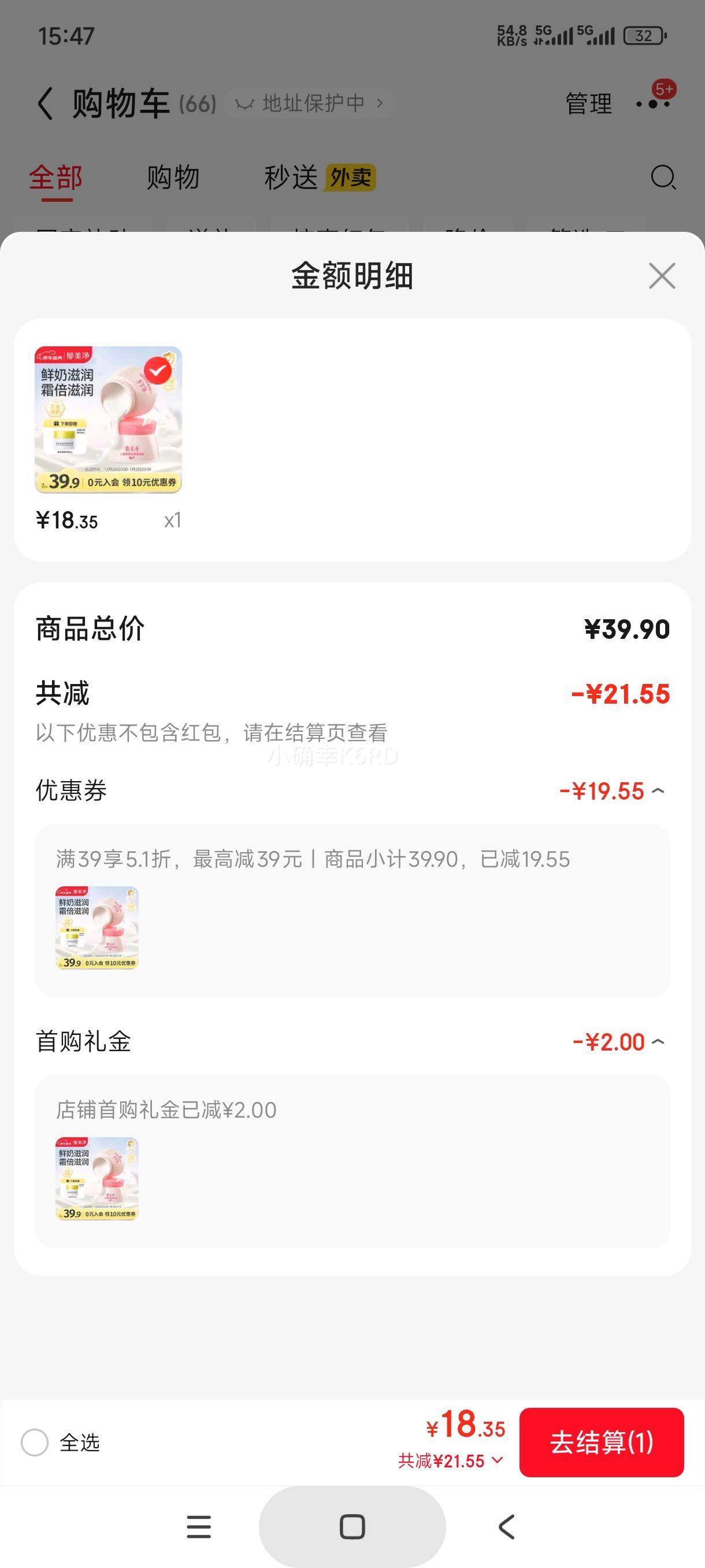Tap the back arrow beside 购物车 title
This screenshot has width=705, height=1568.
click(x=46, y=102)
